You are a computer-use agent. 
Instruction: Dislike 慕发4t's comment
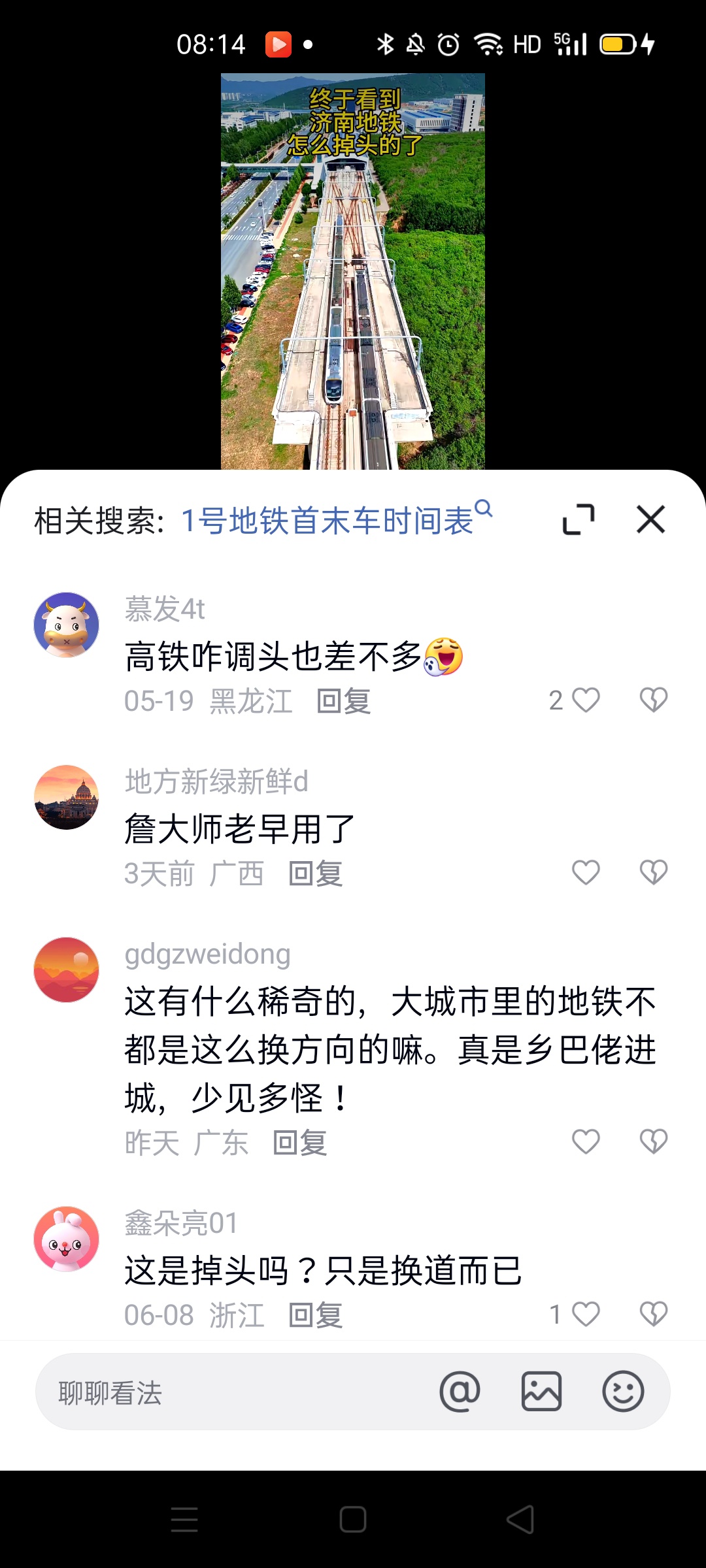[653, 700]
